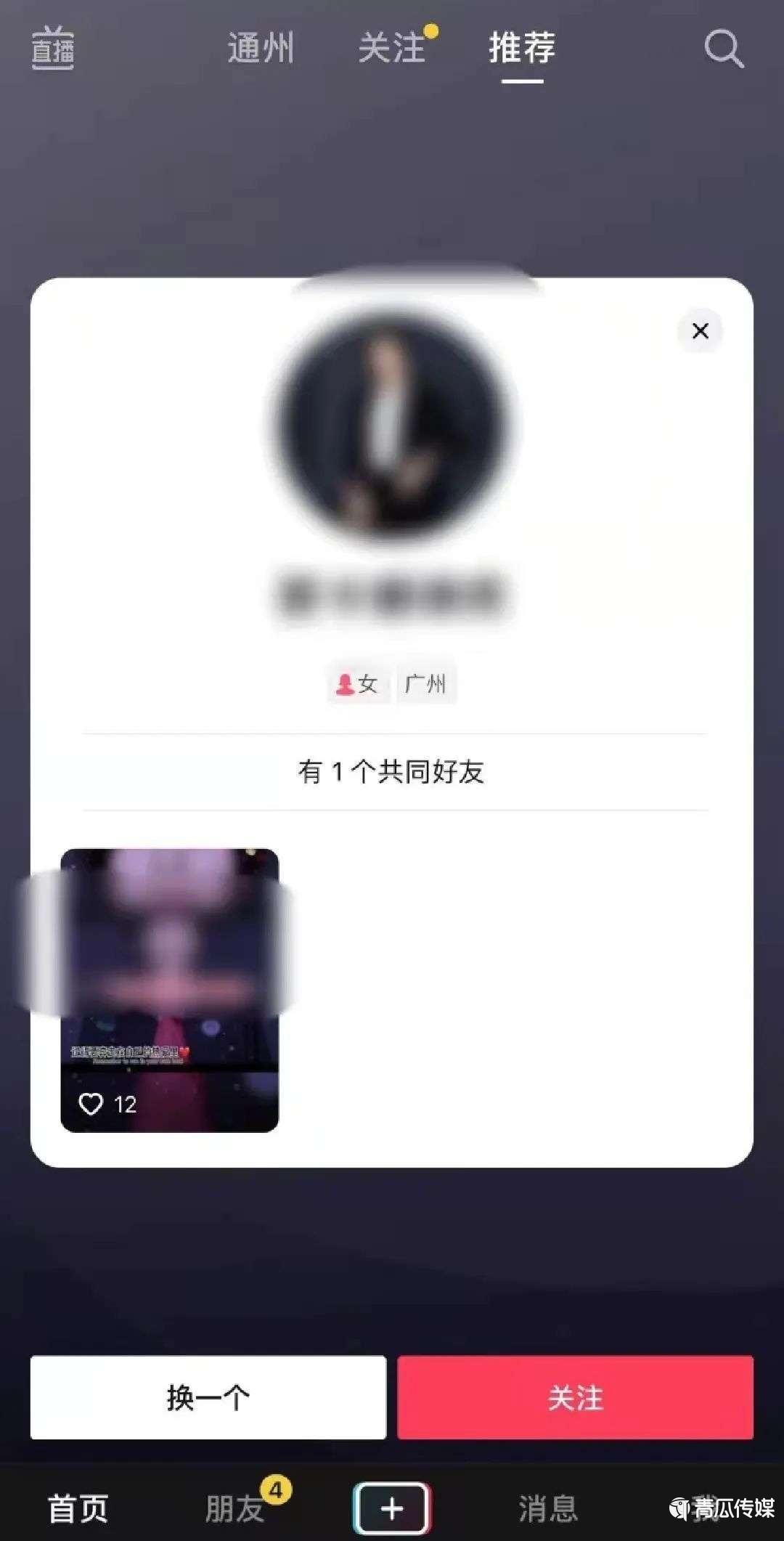Open the blurred video thumbnail

pos(172,973)
